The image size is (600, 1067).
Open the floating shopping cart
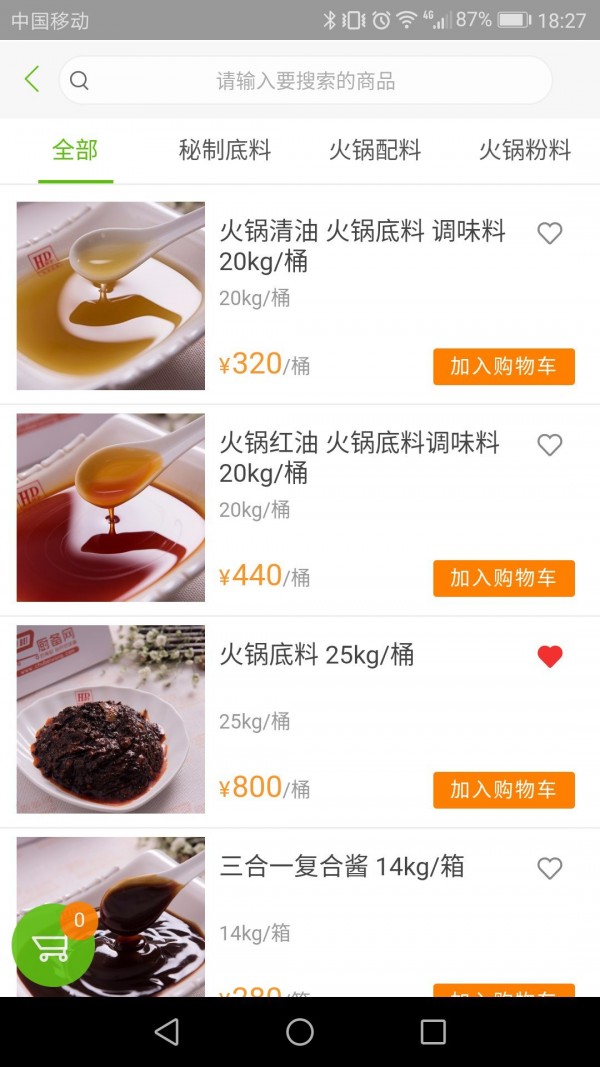click(x=52, y=946)
